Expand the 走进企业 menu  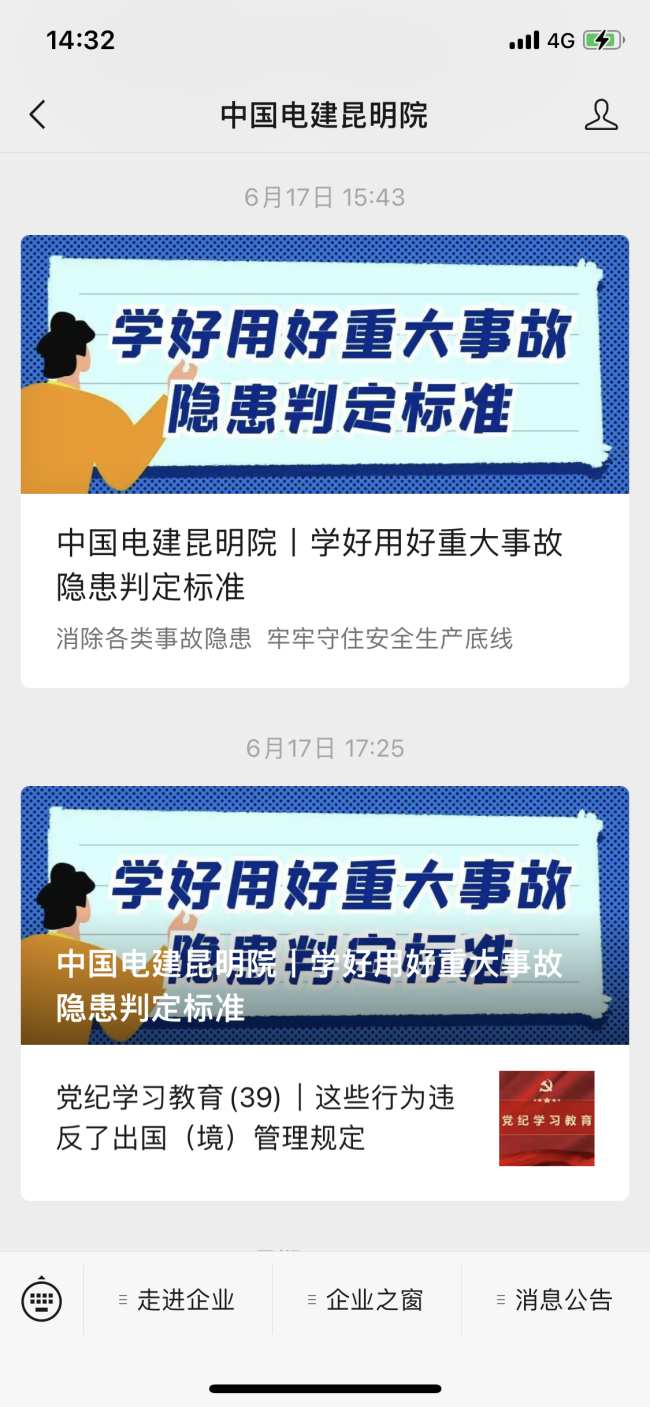point(178,1300)
